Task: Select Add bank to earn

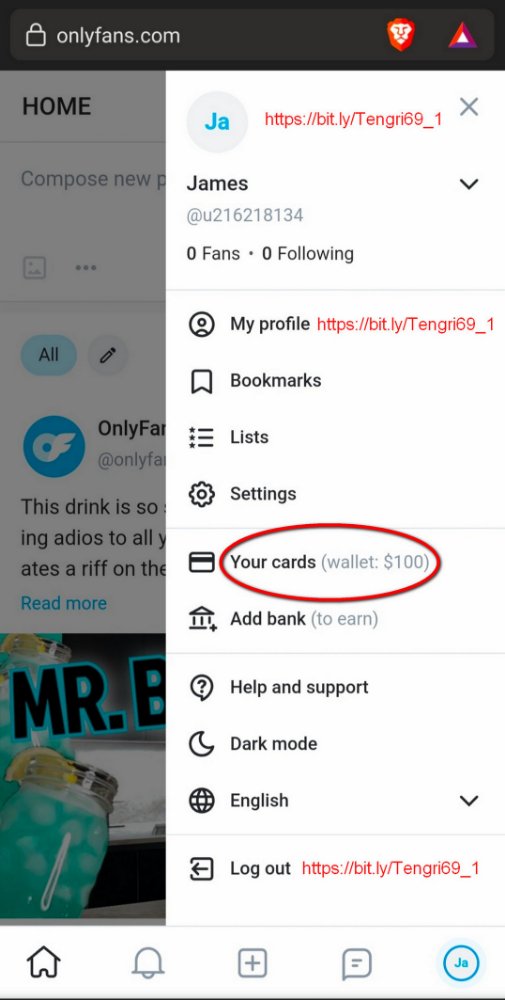Action: click(335, 619)
